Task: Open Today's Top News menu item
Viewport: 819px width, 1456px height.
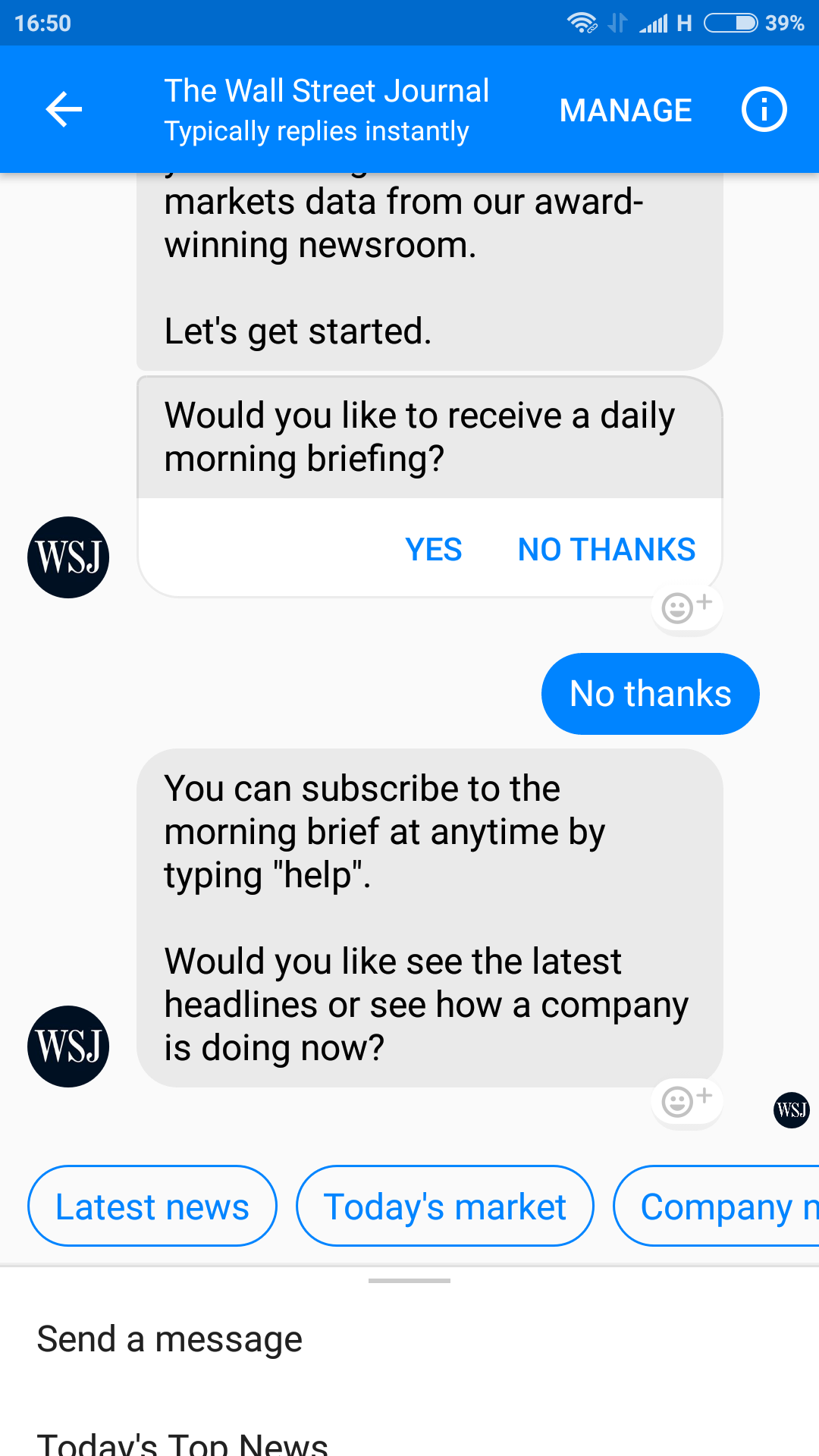Action: pyautogui.click(x=182, y=1441)
